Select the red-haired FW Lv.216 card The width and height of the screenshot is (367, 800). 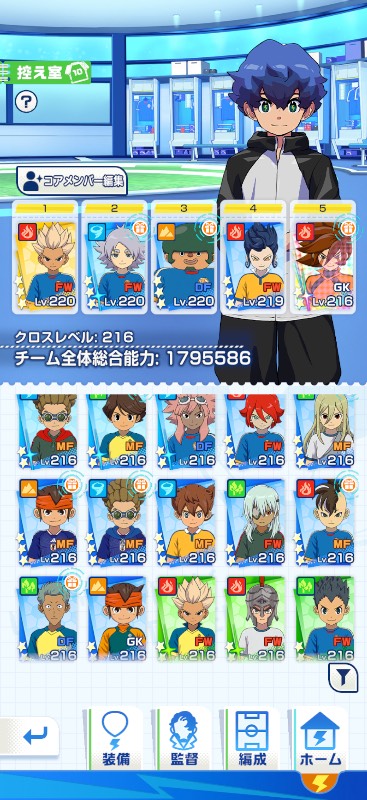click(255, 431)
